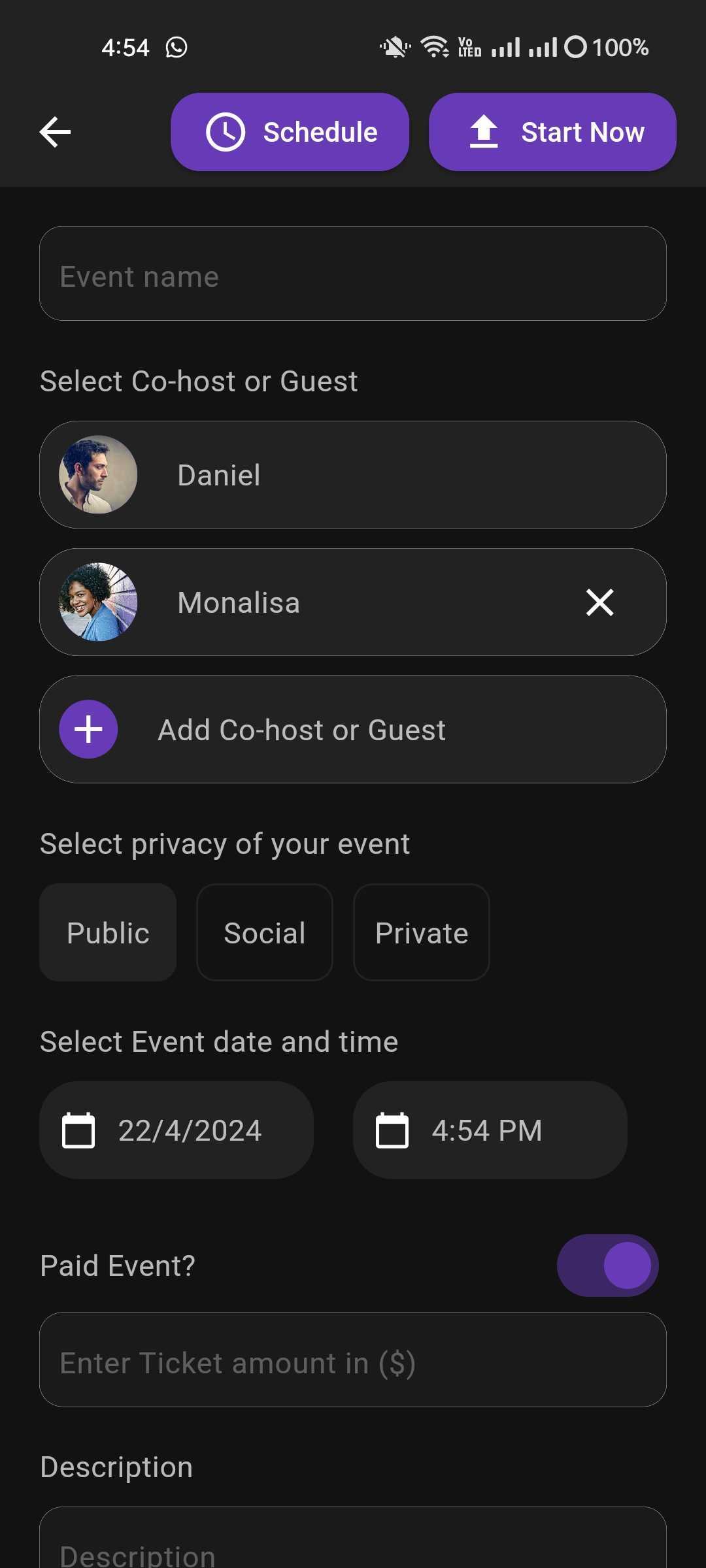Click the back arrow to exit event creation

click(x=56, y=131)
